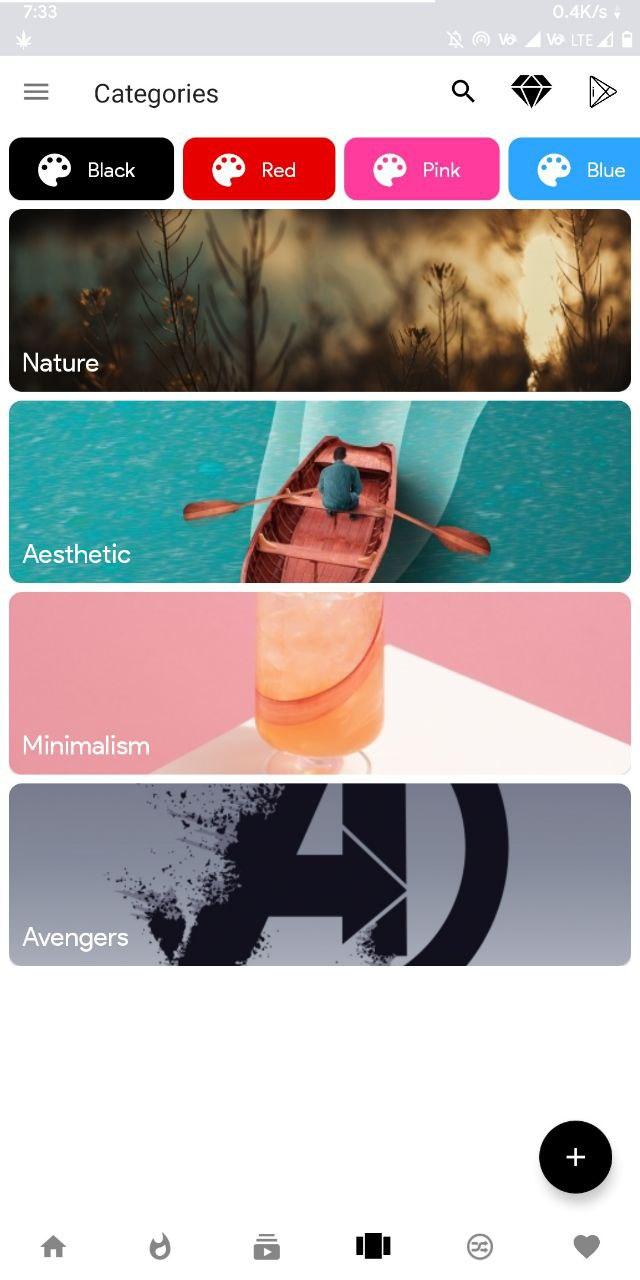Open the Nature category
The height and width of the screenshot is (1280, 640).
click(x=320, y=300)
